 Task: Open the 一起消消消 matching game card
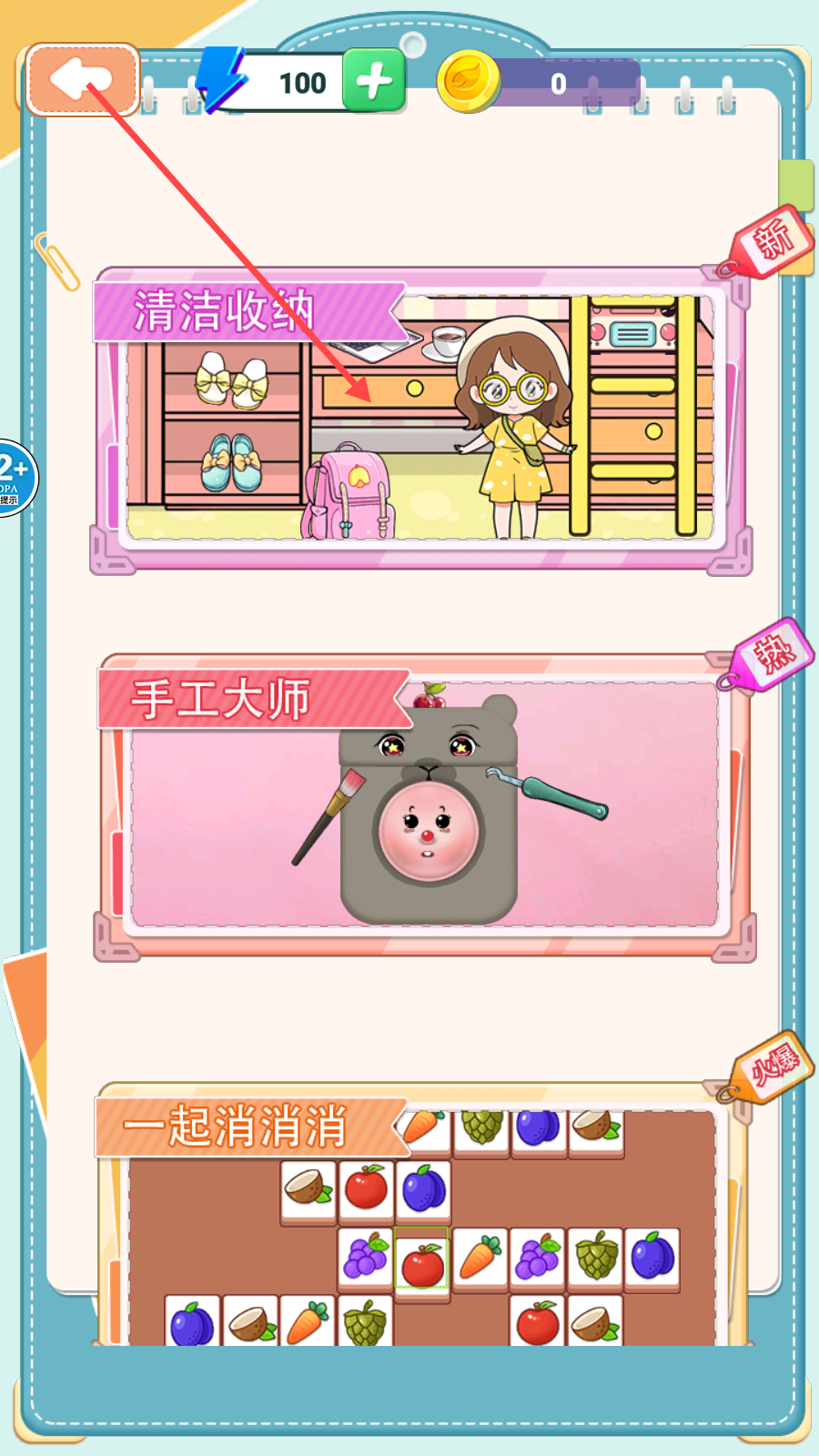pyautogui.click(x=422, y=1218)
